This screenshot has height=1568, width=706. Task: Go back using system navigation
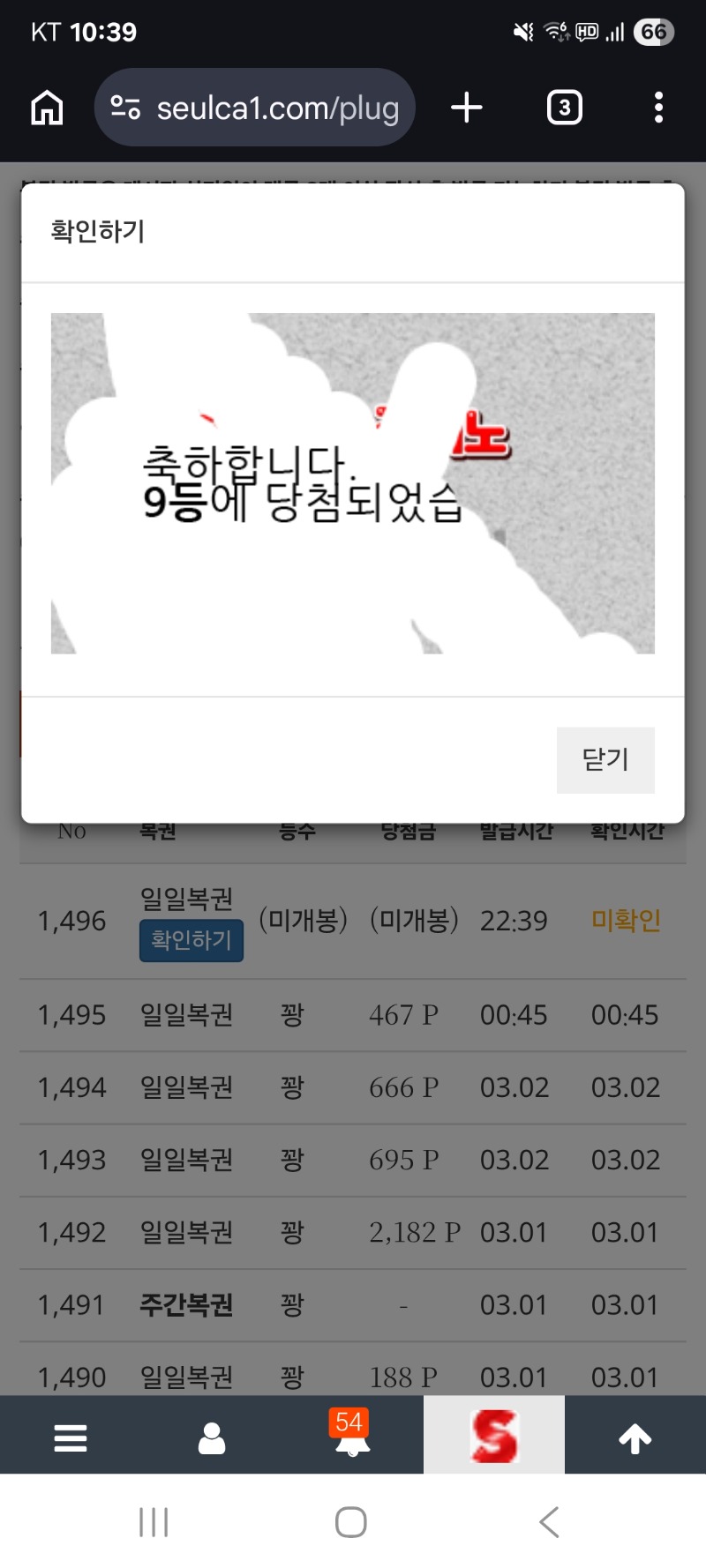(x=549, y=1521)
